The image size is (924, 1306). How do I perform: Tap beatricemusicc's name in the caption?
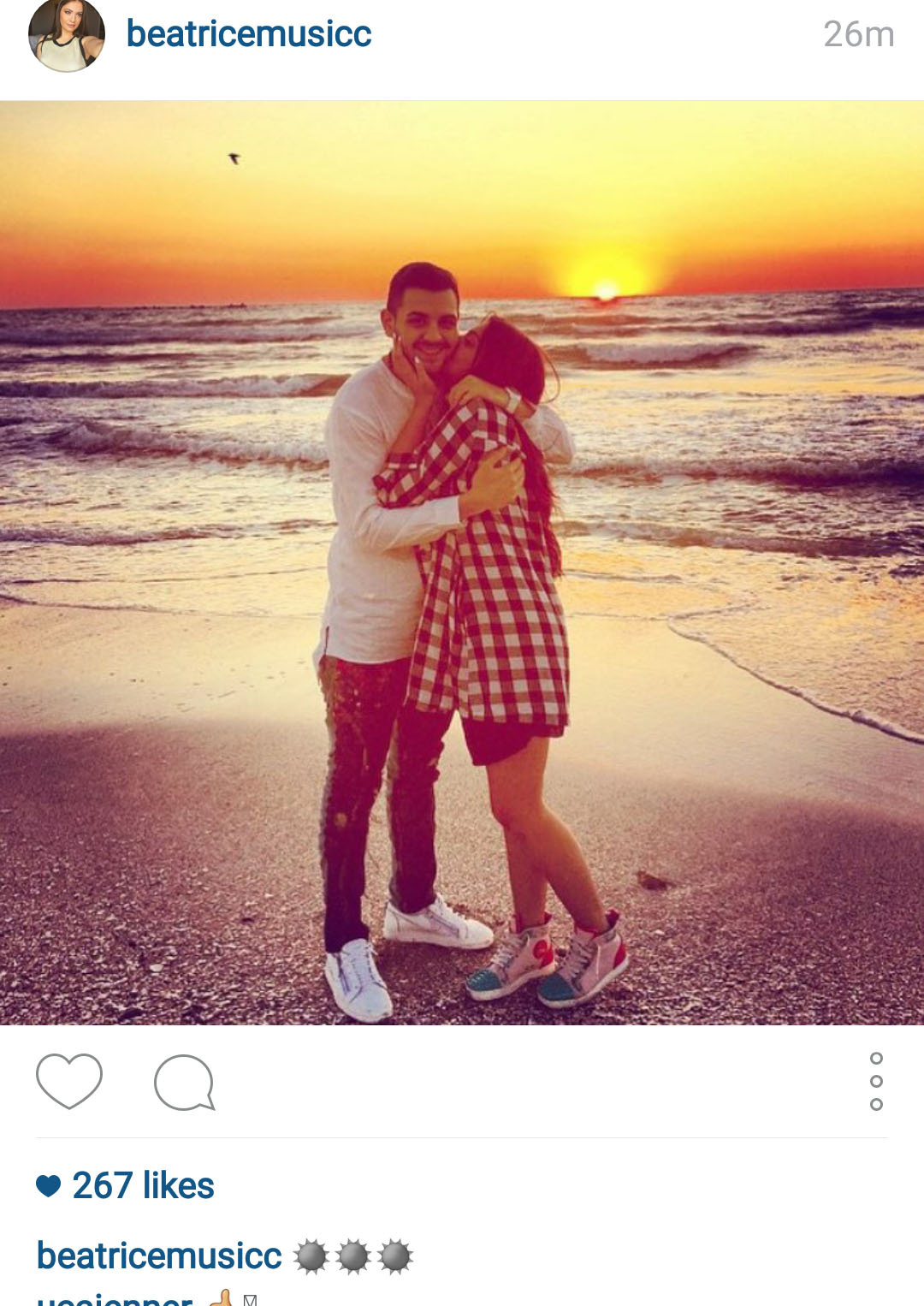(159, 1256)
